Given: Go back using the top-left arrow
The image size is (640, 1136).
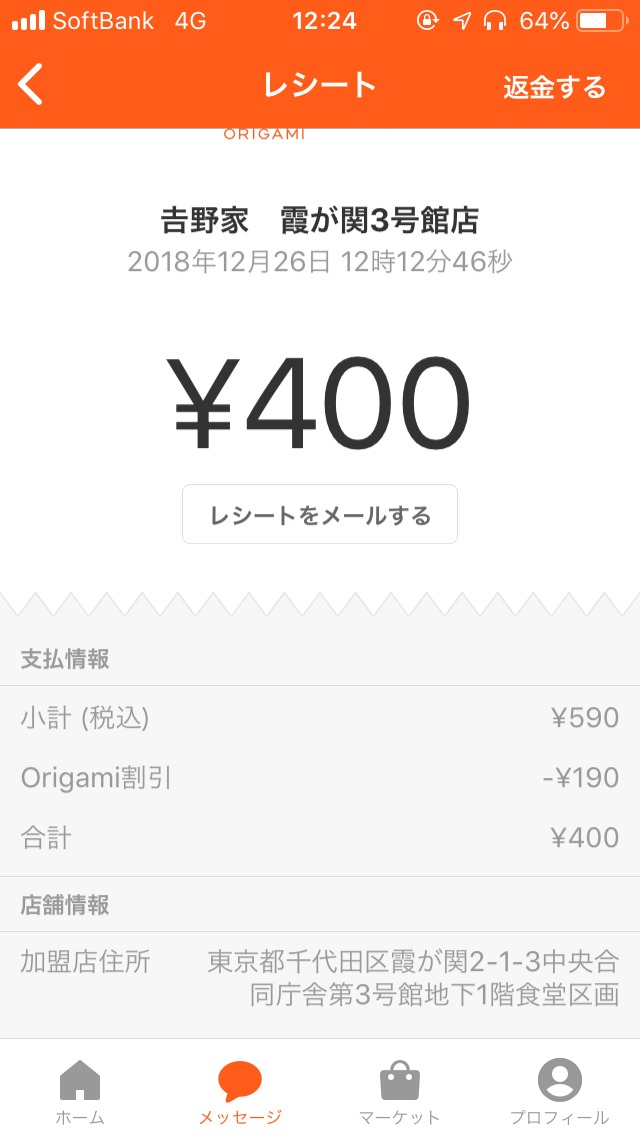Looking at the screenshot, I should click(31, 86).
